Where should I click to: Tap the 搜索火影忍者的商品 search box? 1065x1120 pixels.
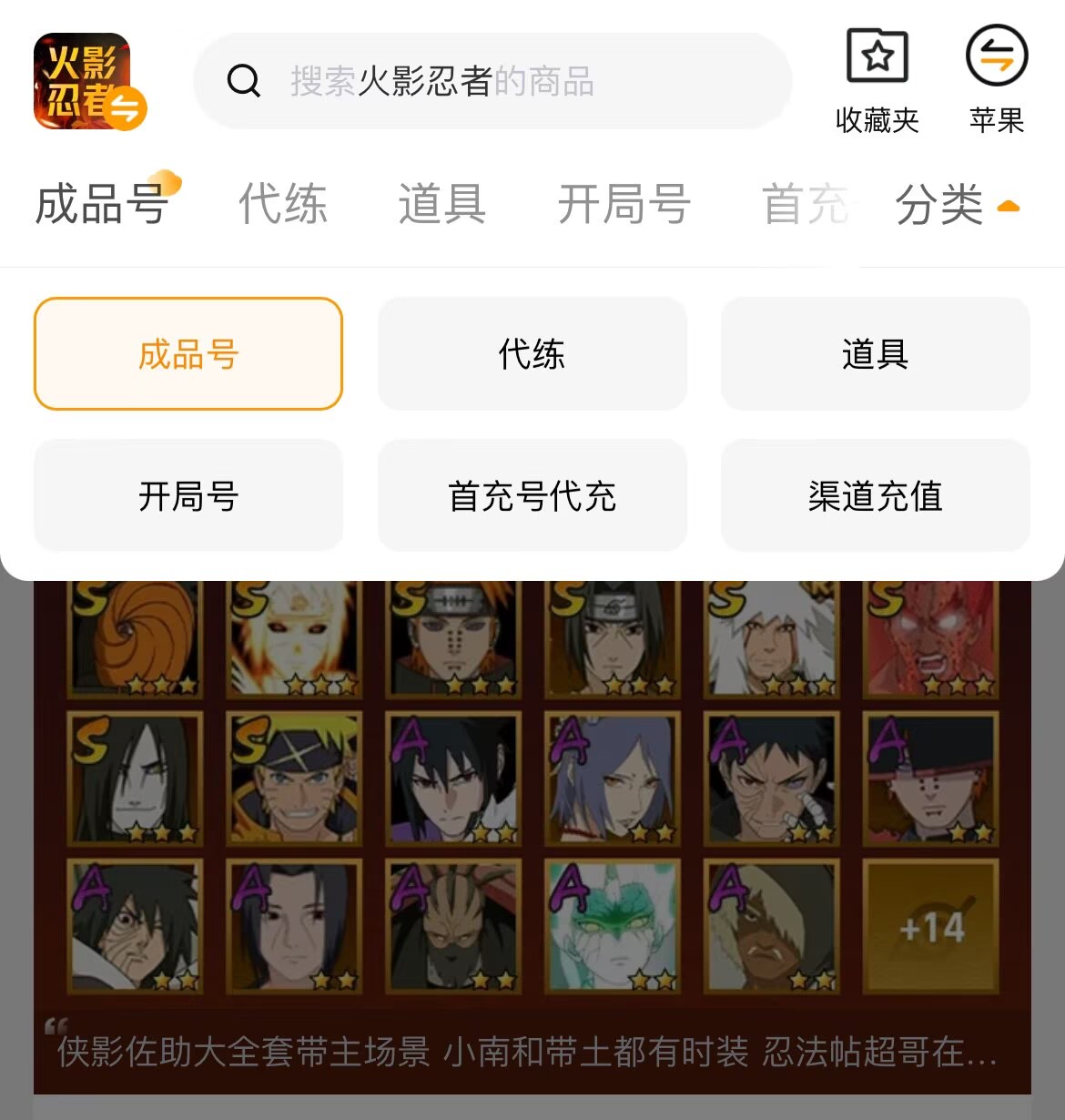click(x=492, y=82)
